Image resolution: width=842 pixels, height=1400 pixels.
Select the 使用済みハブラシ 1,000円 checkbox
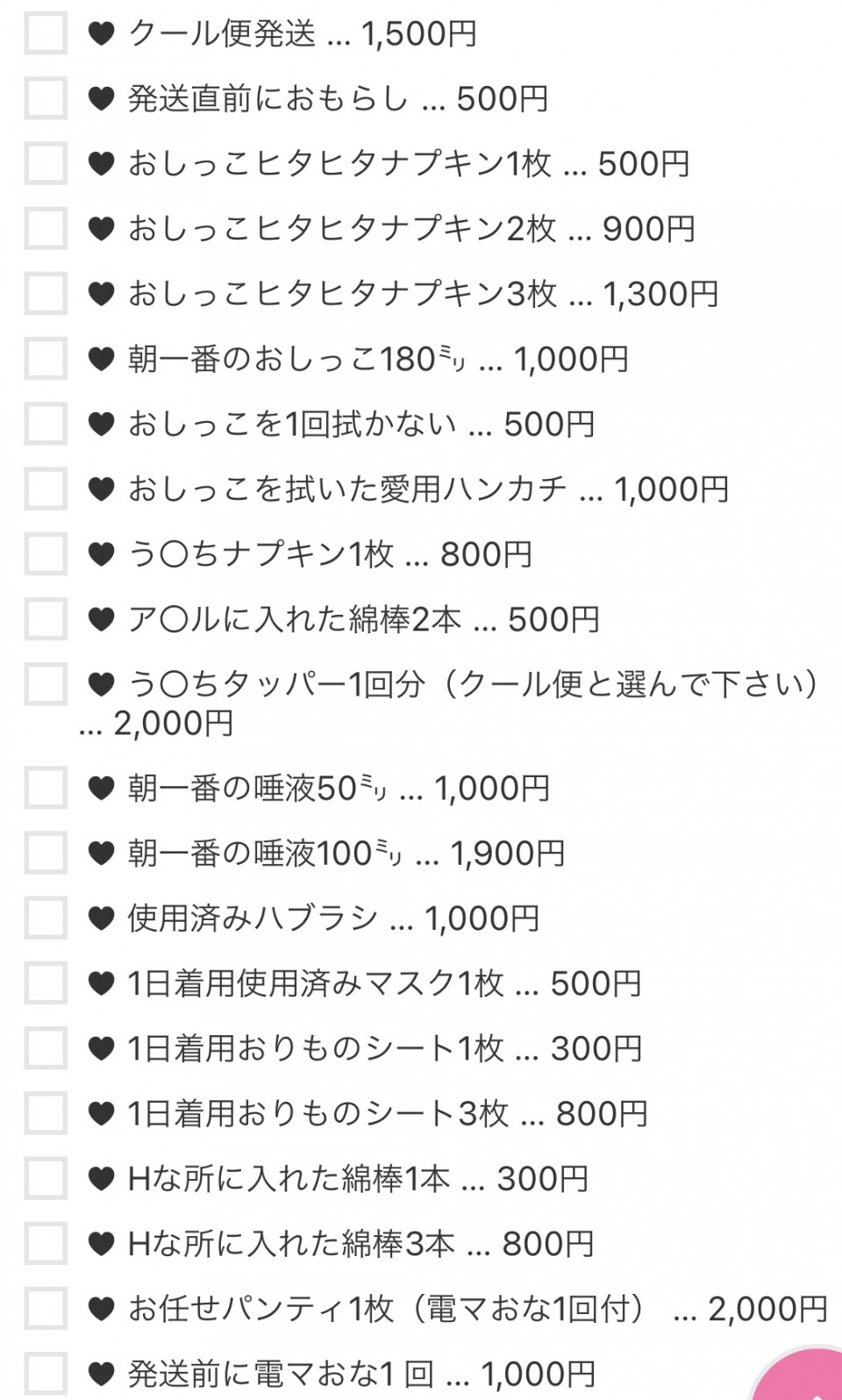click(x=46, y=918)
